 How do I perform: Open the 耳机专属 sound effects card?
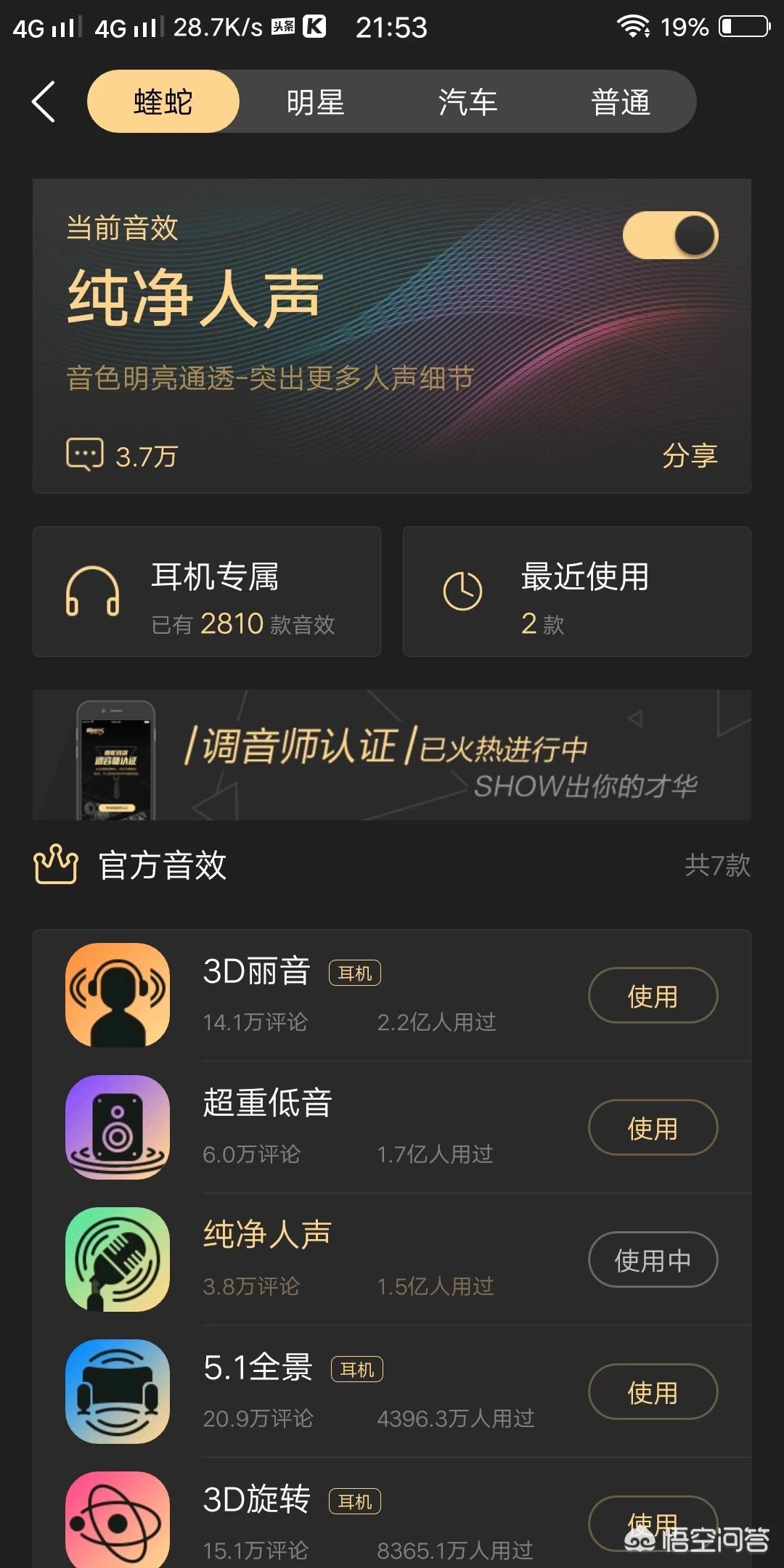(207, 592)
